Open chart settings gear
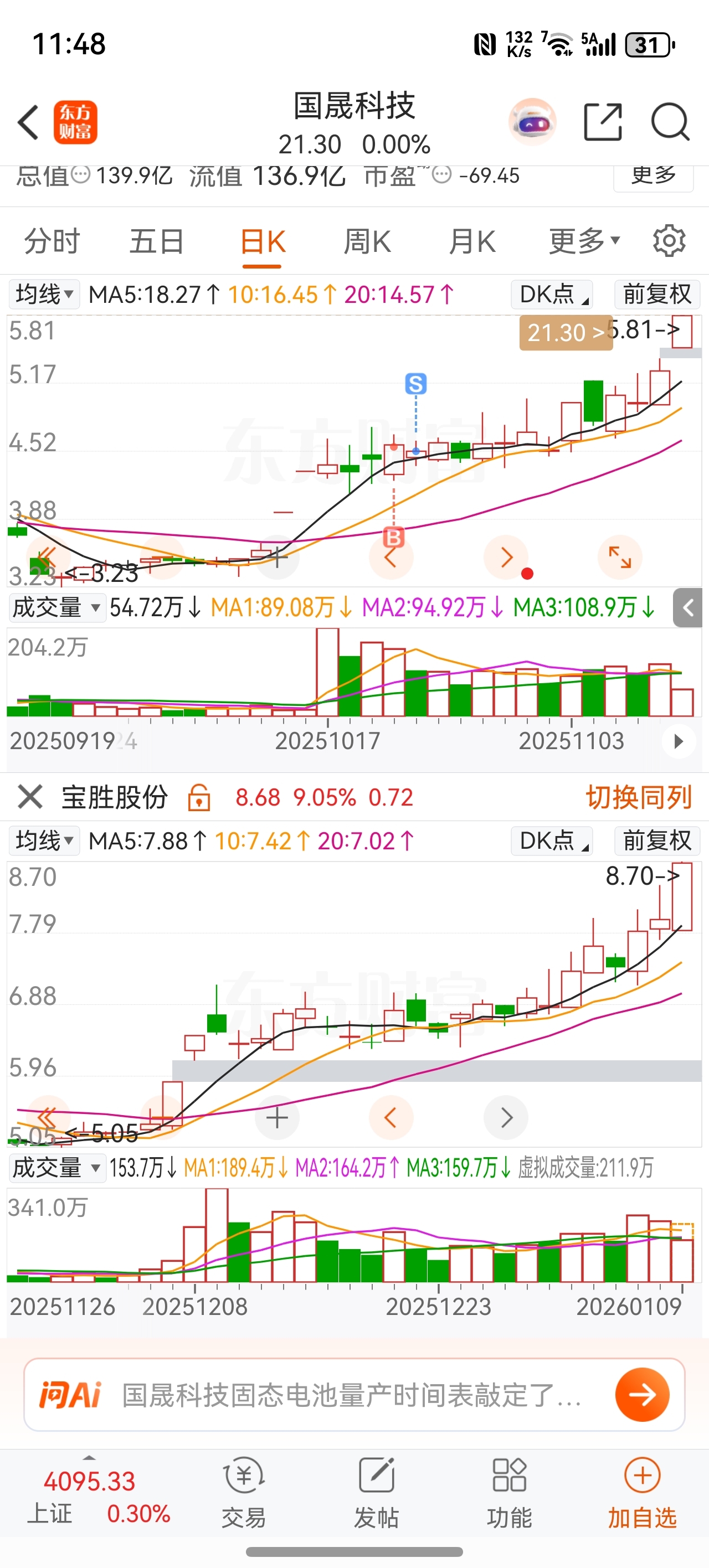This screenshot has width=709, height=1568. tap(669, 241)
